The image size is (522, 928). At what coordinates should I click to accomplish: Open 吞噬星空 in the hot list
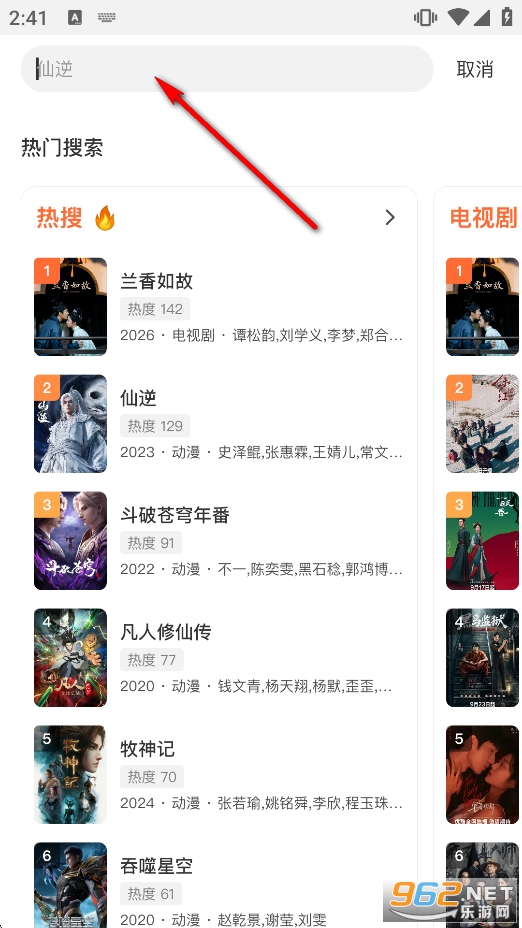tap(219, 885)
